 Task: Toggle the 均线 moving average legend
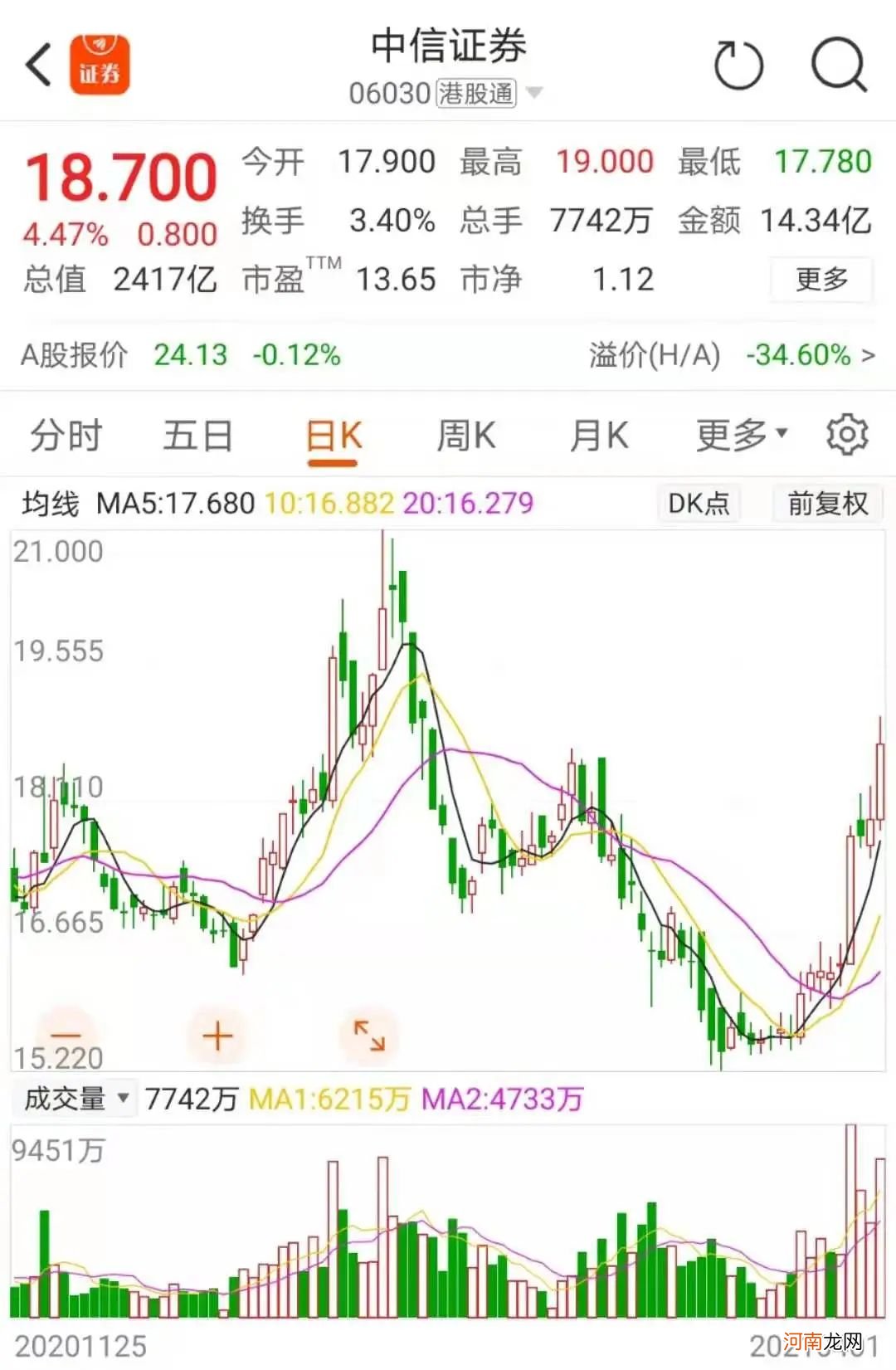click(x=51, y=502)
